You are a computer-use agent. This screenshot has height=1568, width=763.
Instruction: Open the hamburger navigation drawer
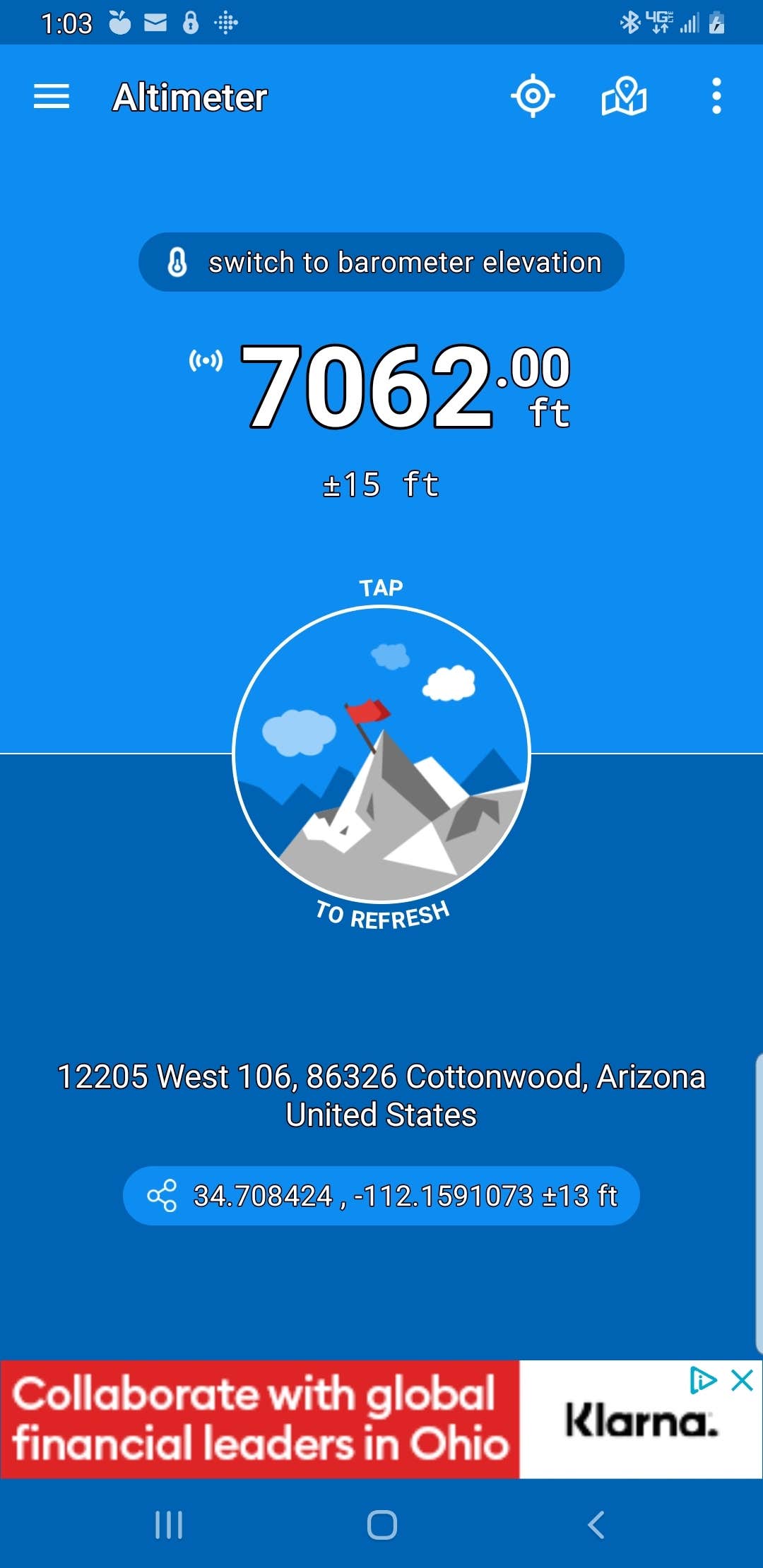pos(52,97)
